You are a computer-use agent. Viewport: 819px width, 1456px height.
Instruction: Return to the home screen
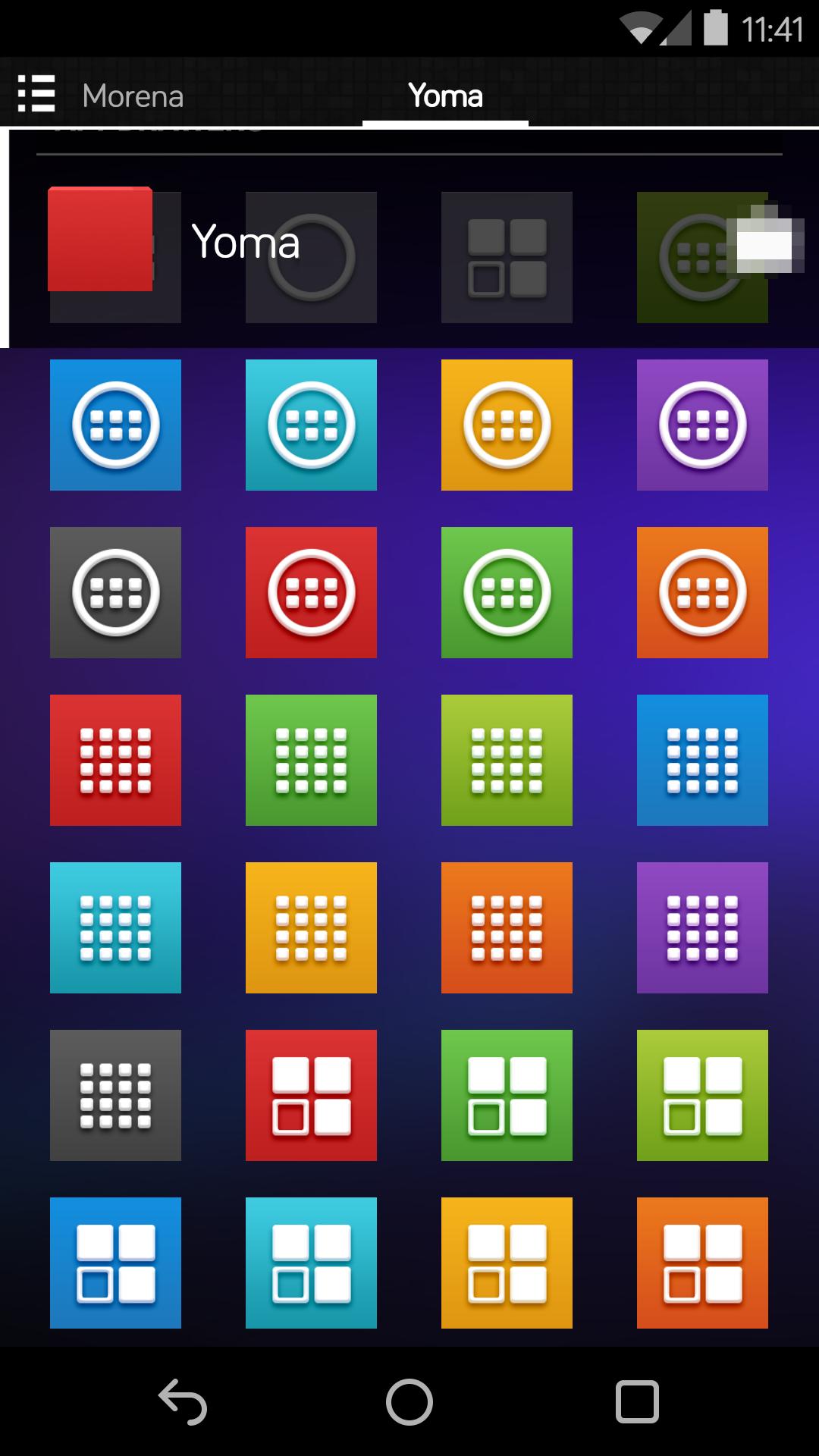click(x=409, y=1401)
